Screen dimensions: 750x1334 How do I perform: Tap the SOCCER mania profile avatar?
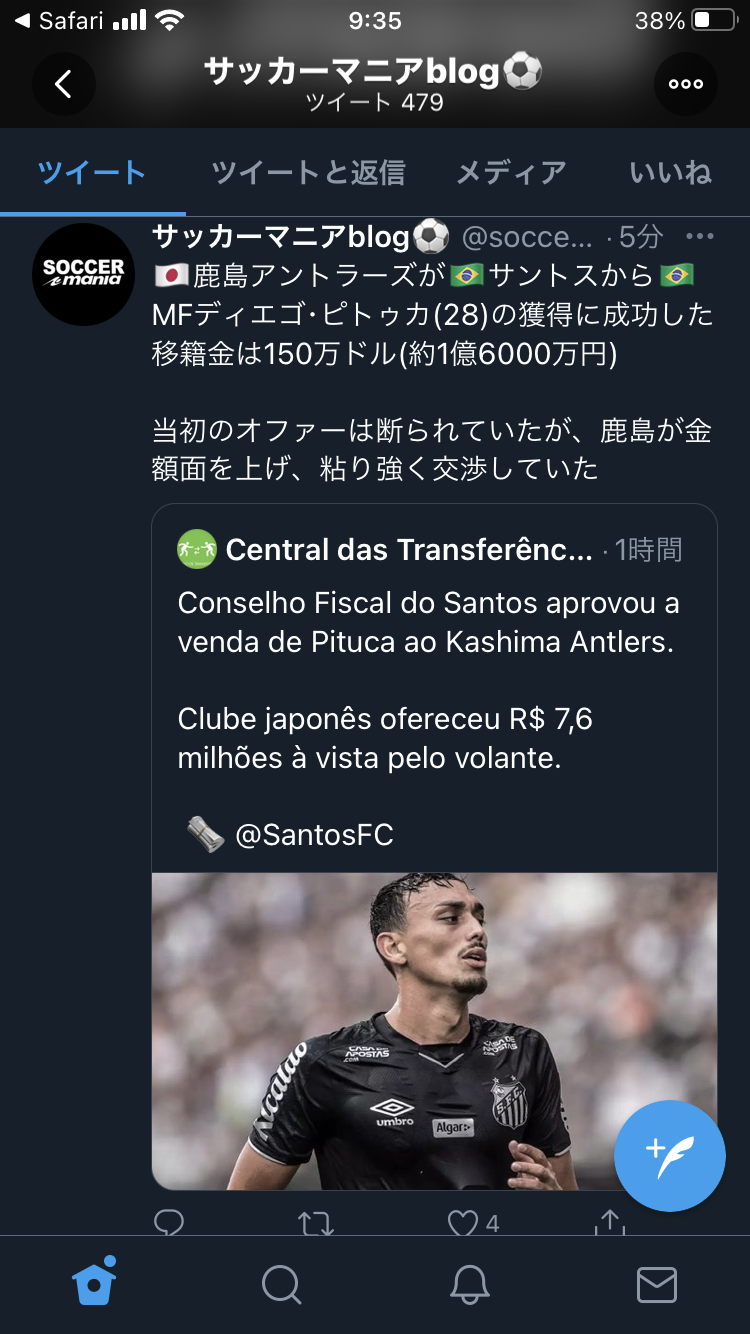pyautogui.click(x=84, y=274)
